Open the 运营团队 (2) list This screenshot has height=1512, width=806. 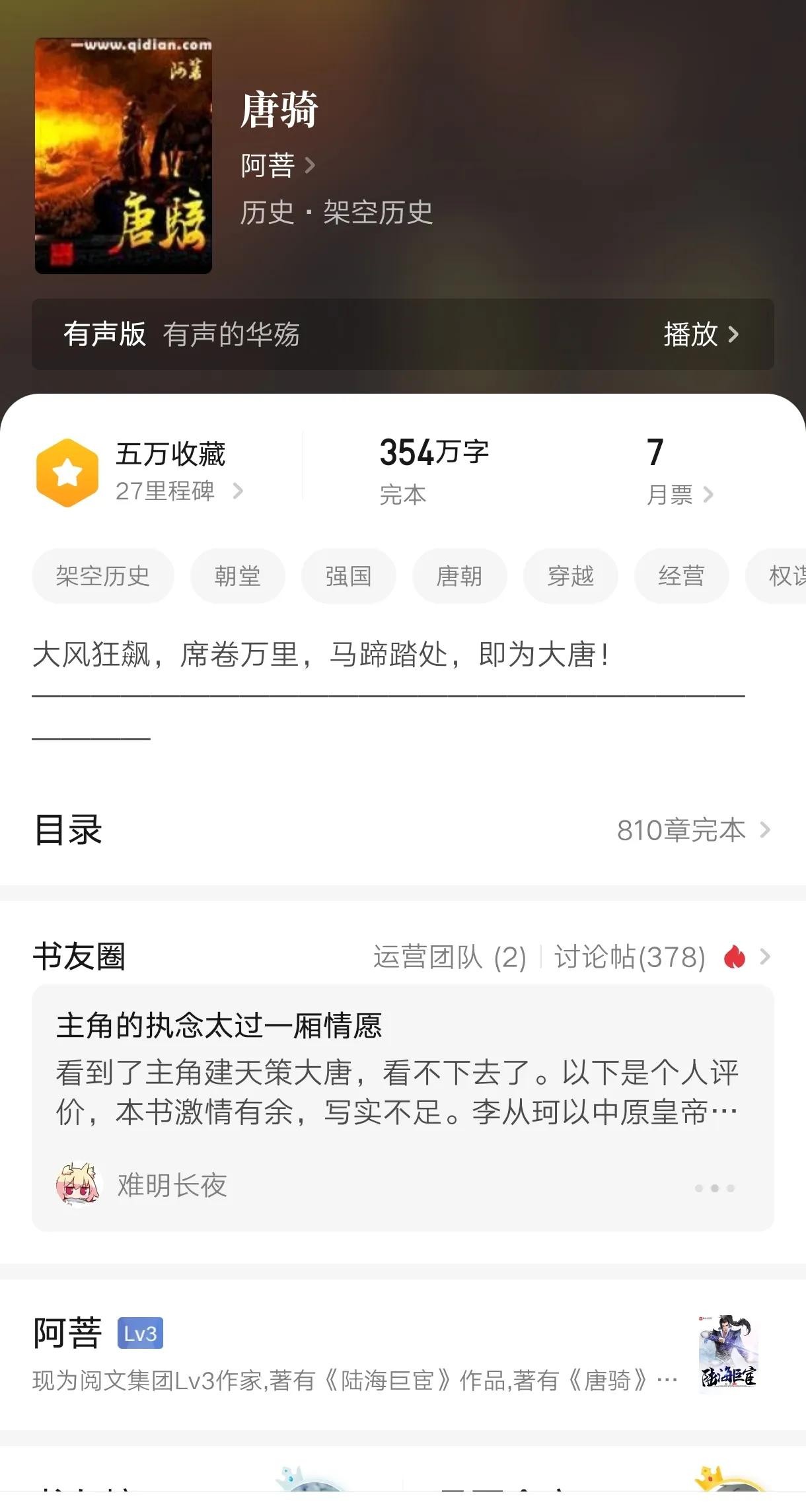coord(449,956)
